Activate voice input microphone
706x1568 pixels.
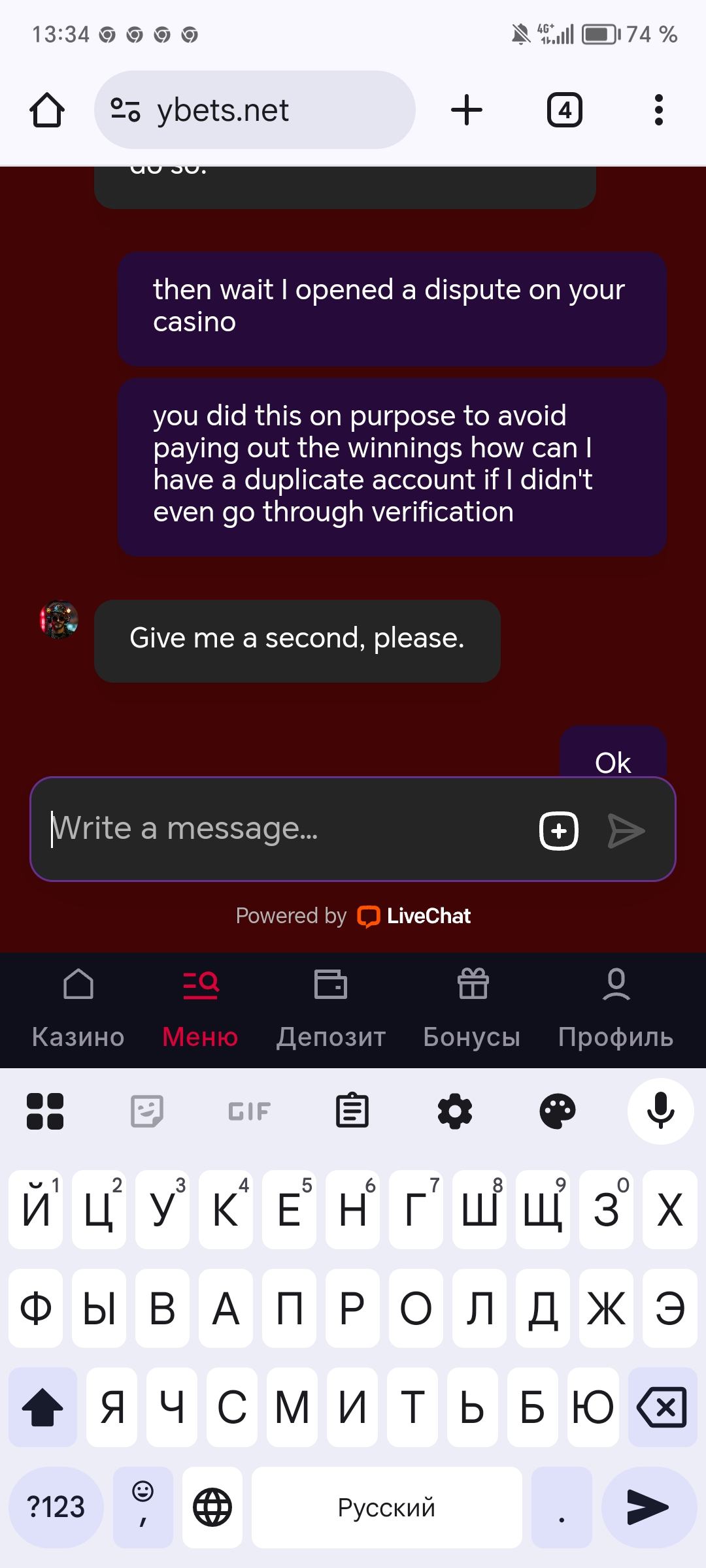pyautogui.click(x=660, y=1111)
